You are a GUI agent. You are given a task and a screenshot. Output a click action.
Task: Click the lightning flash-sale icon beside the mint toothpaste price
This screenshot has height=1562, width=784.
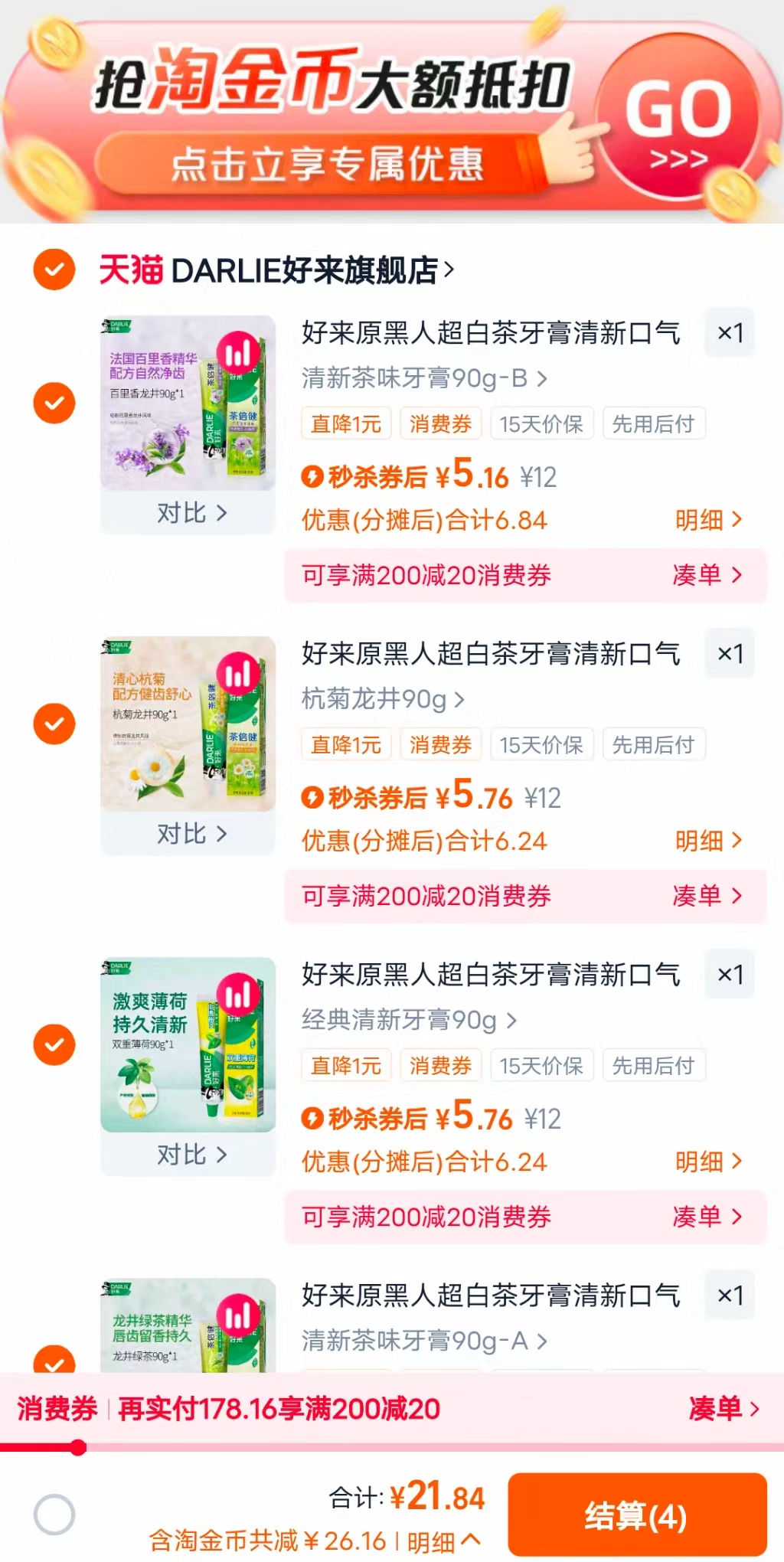312,1119
